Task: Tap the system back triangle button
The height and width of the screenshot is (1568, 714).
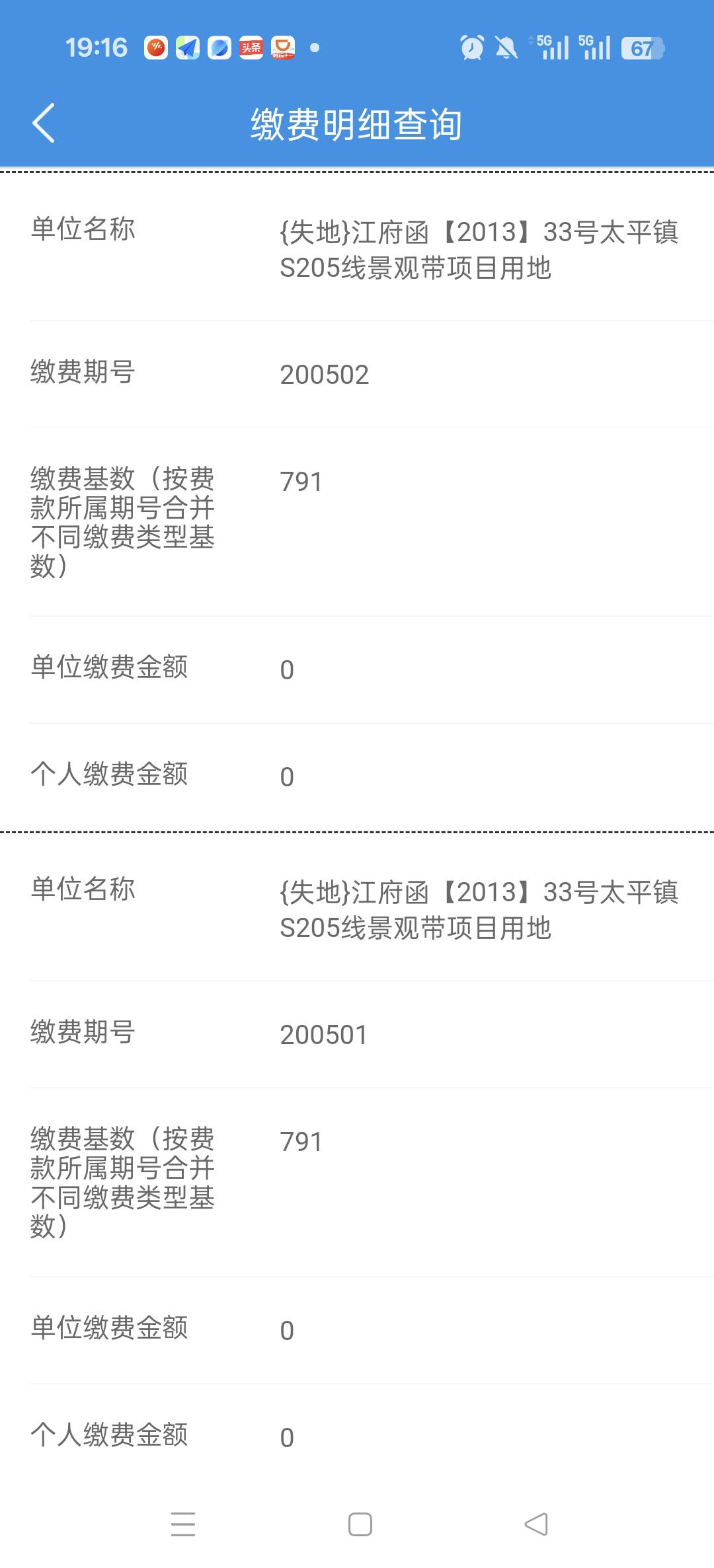Action: point(536,1524)
